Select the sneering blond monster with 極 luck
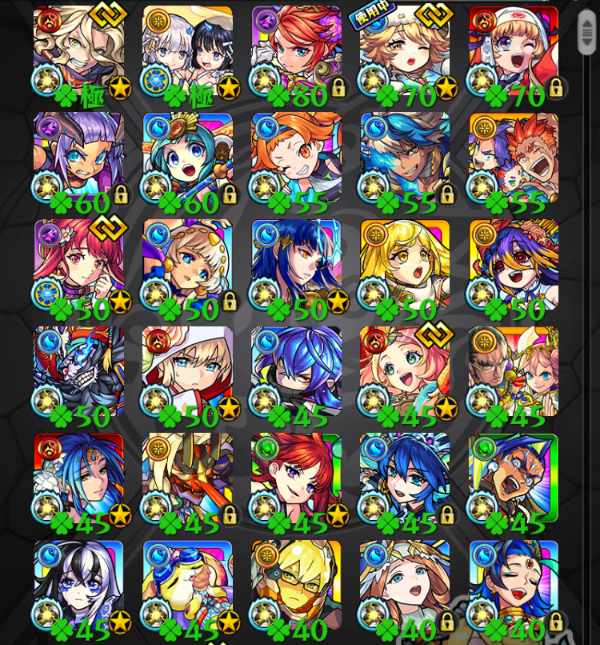The image size is (600, 645). click(x=79, y=52)
